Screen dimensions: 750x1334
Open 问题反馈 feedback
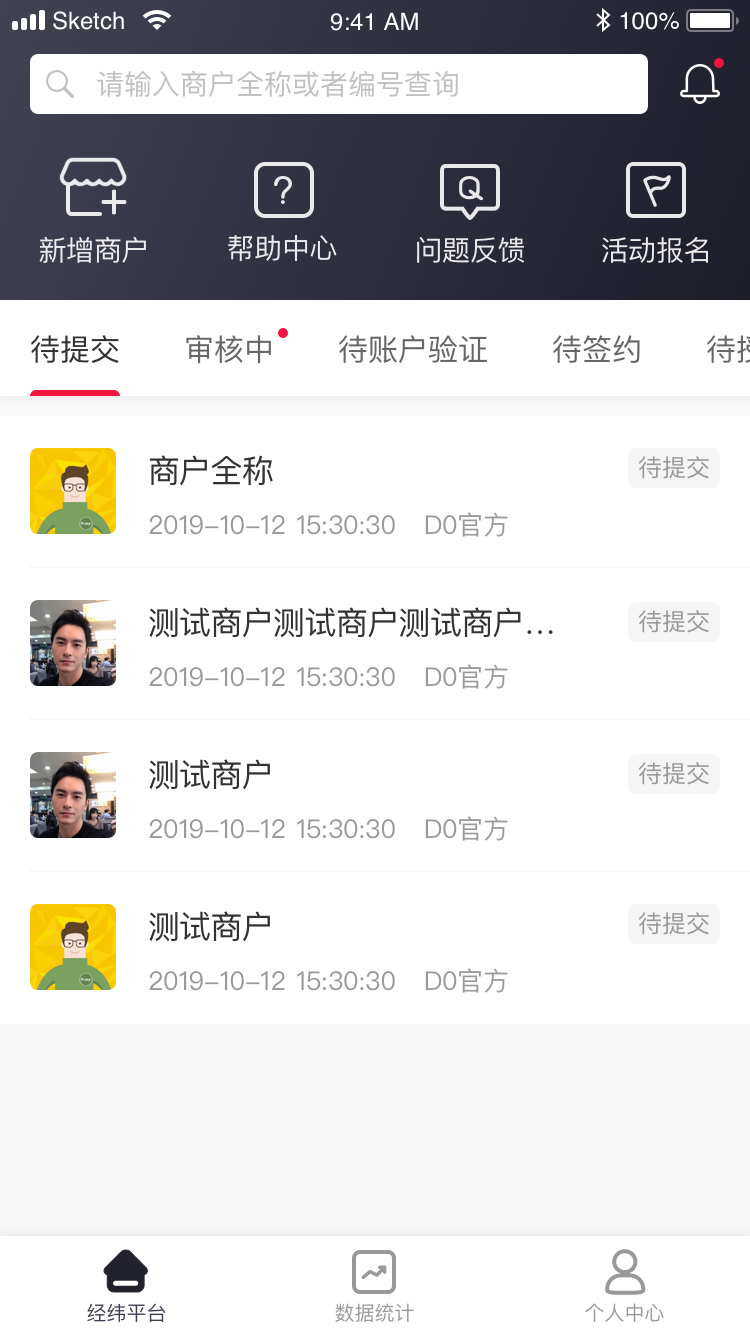470,211
